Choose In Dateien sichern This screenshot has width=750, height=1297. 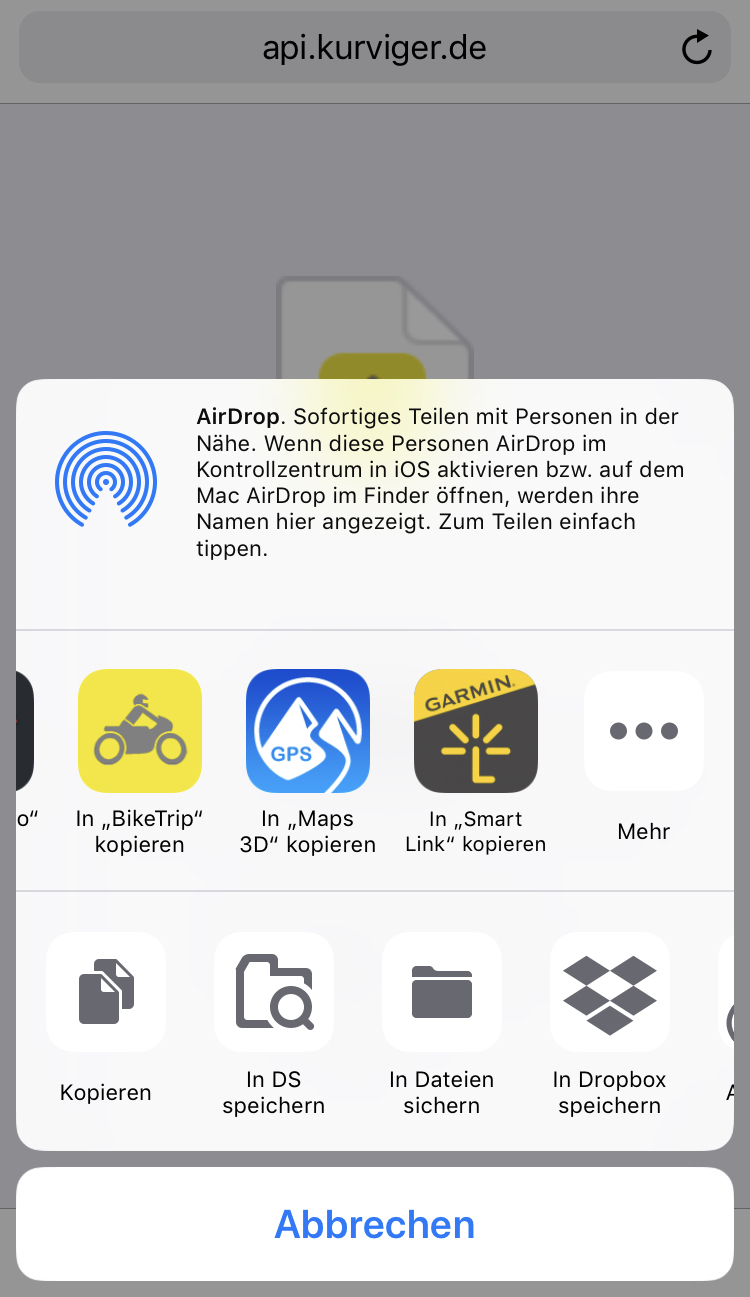pos(442,992)
